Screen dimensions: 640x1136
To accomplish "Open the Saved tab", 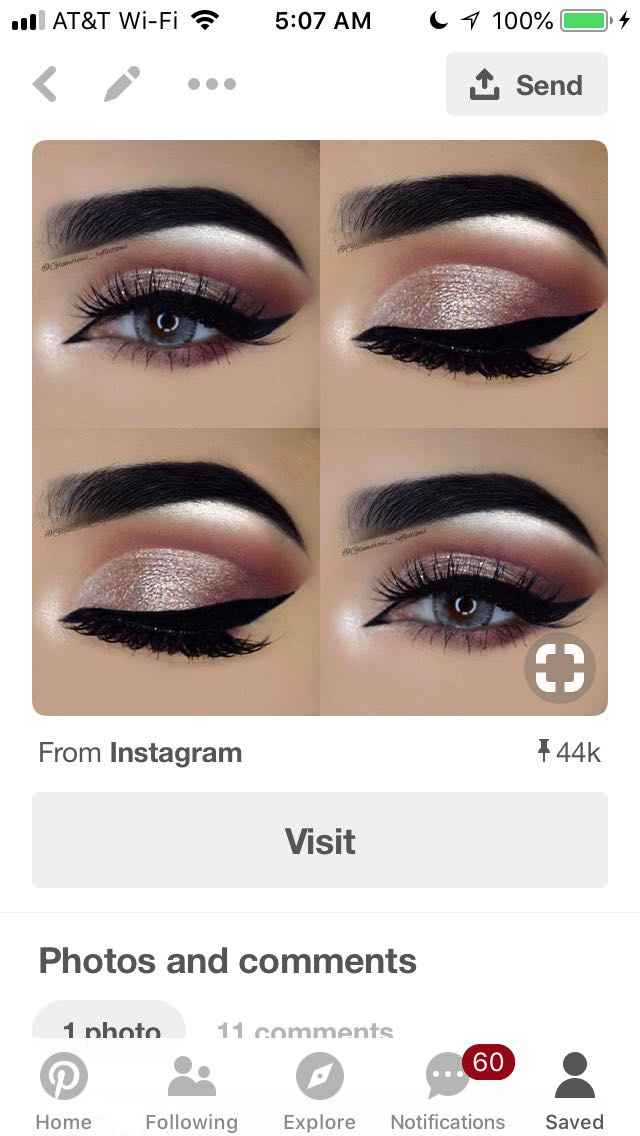I will click(575, 1092).
